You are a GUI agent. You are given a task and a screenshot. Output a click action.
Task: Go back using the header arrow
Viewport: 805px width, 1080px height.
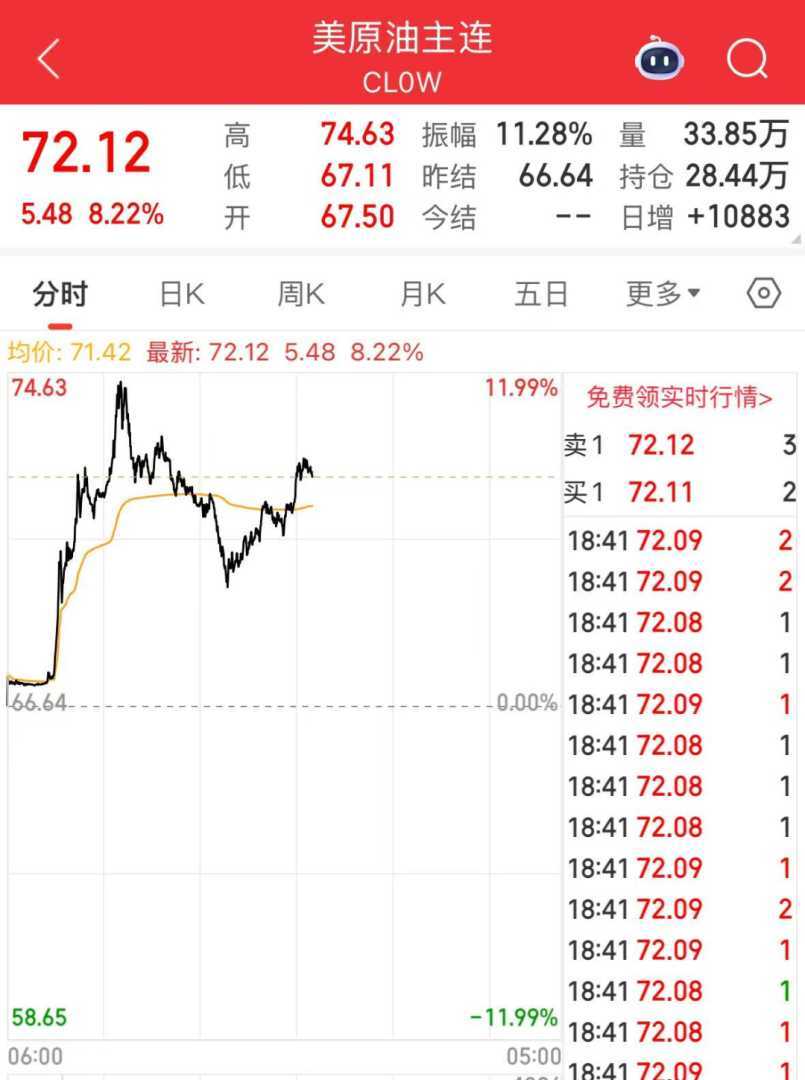point(49,60)
